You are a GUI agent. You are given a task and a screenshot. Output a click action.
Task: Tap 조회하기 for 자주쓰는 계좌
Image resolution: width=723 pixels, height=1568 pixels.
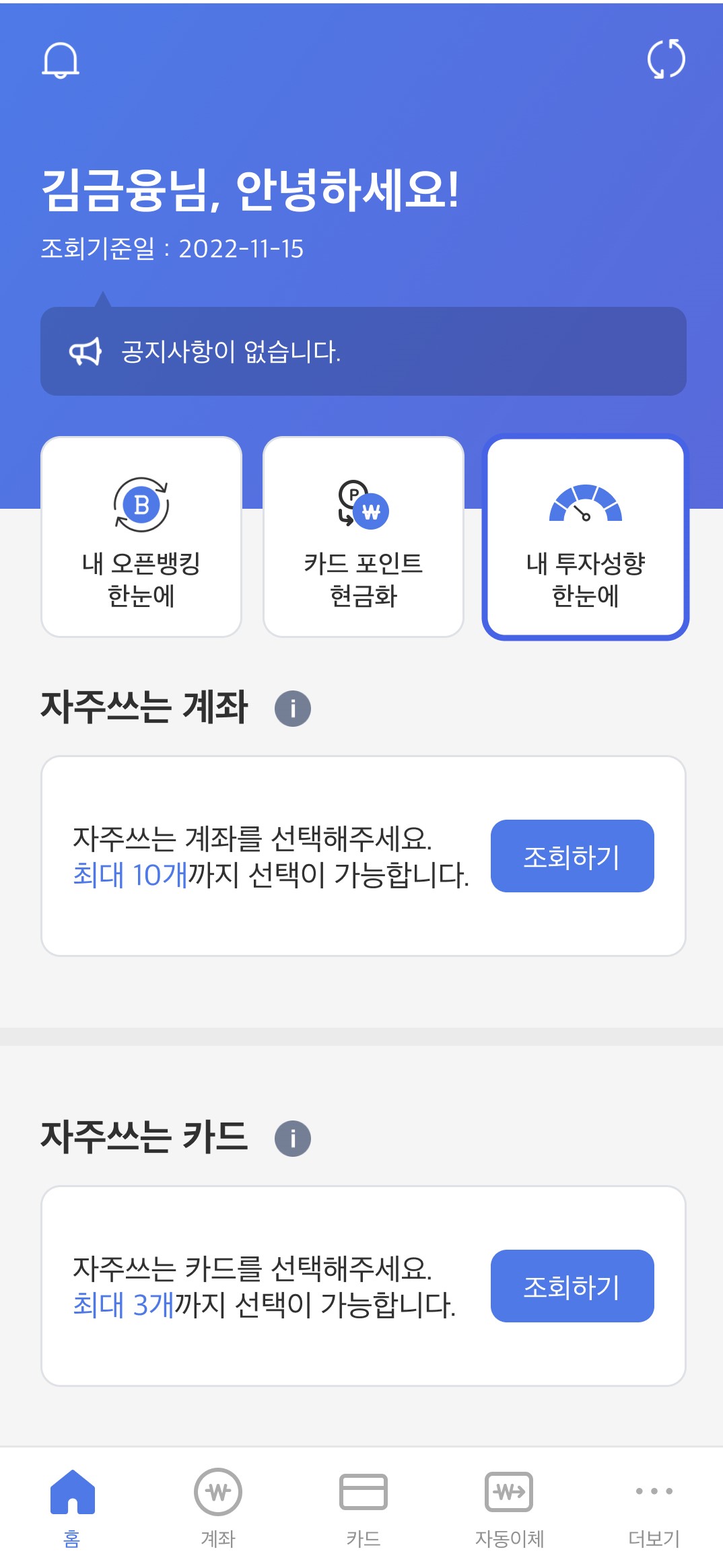tap(572, 856)
